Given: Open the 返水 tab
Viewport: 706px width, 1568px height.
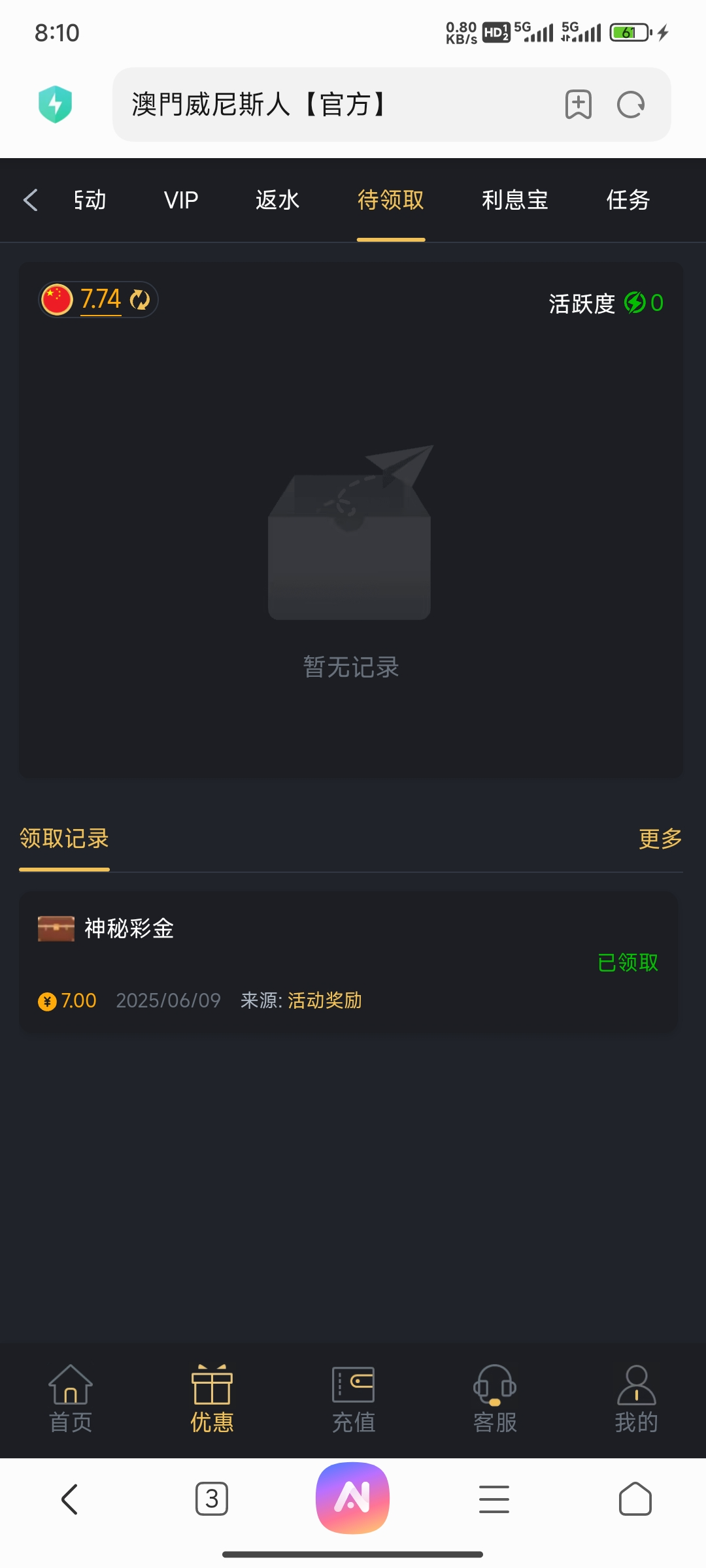Looking at the screenshot, I should [x=277, y=200].
